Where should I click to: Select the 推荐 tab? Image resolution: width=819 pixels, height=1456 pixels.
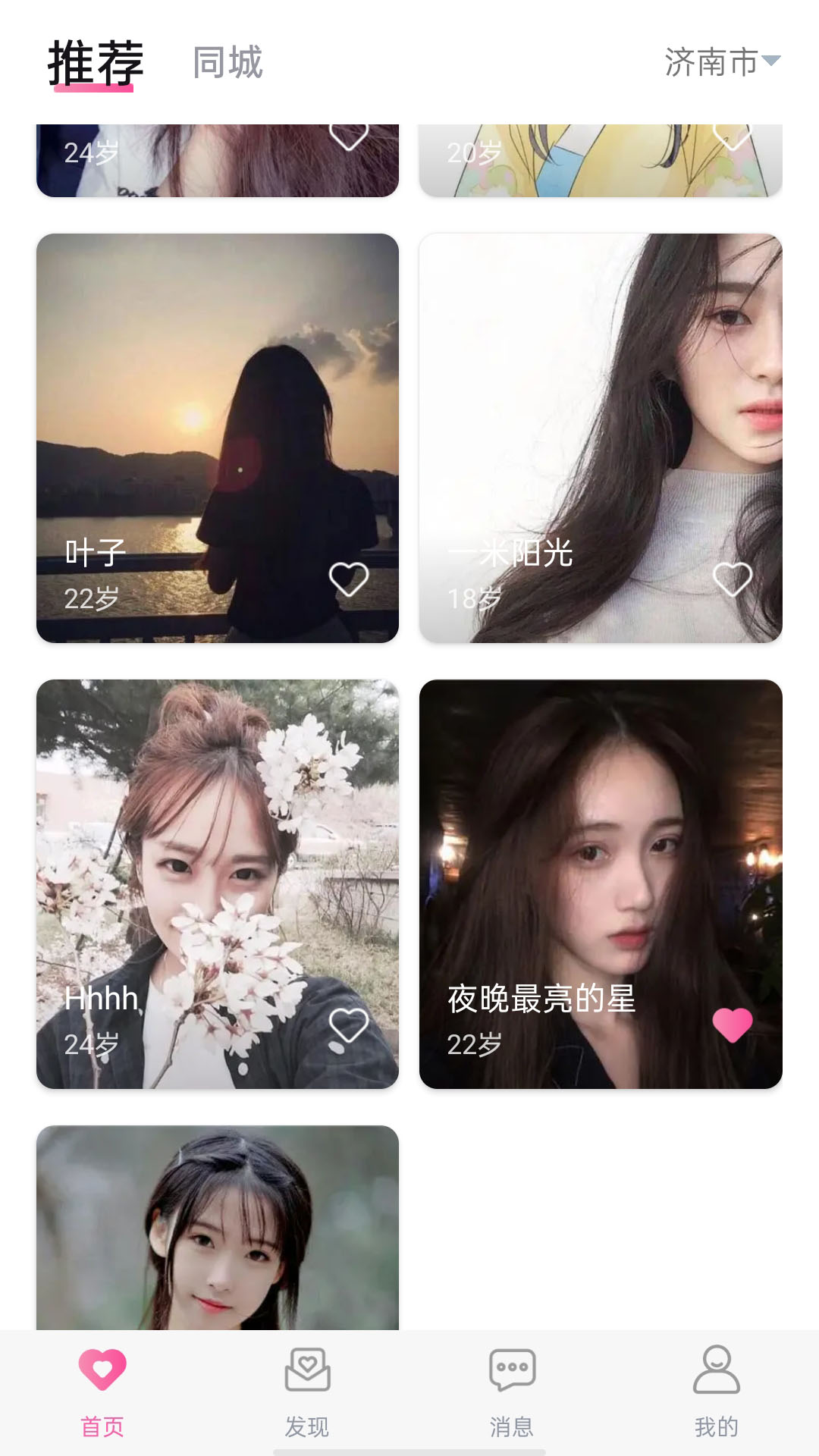coord(96,64)
